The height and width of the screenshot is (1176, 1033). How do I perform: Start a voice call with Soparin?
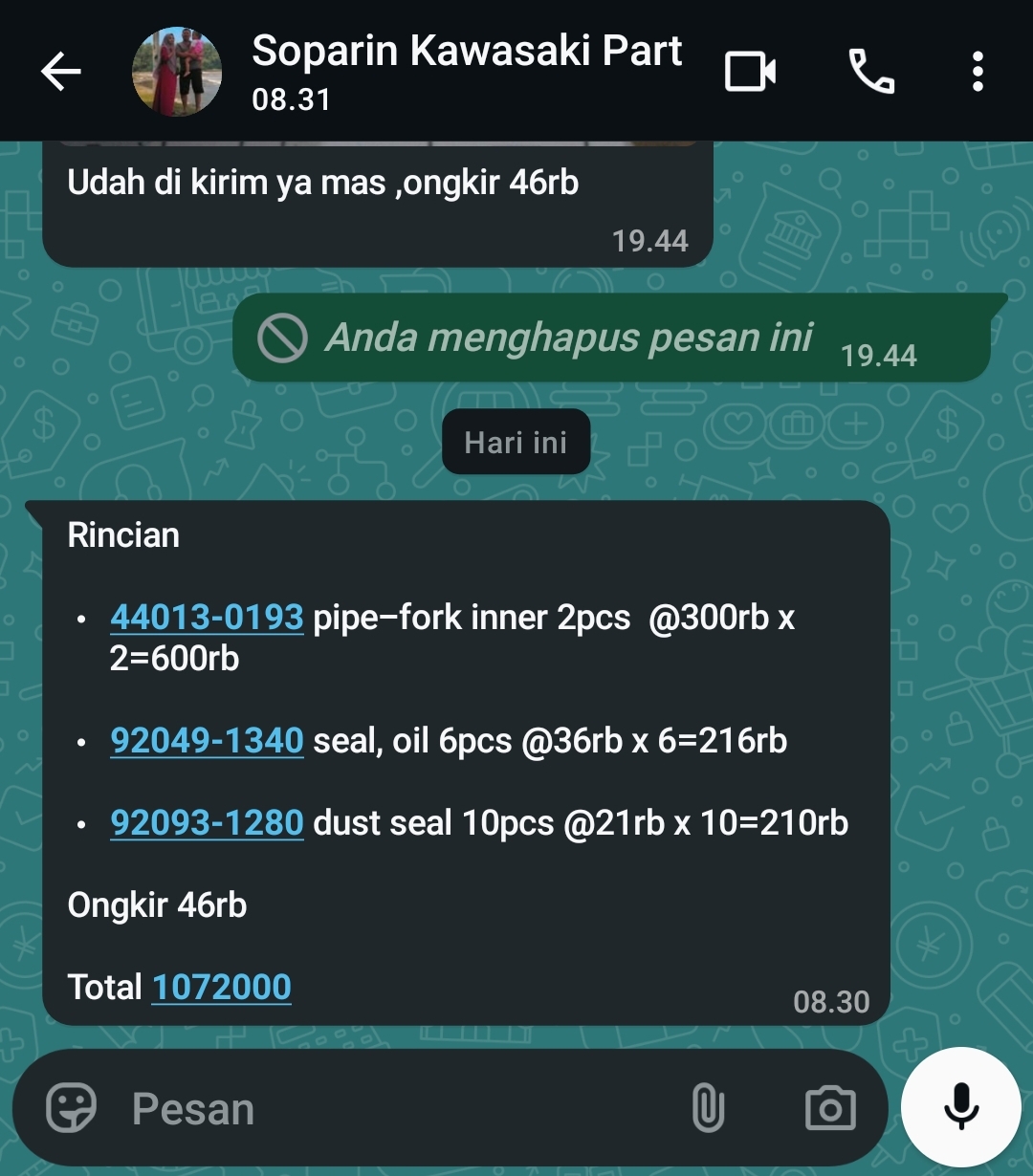(871, 72)
